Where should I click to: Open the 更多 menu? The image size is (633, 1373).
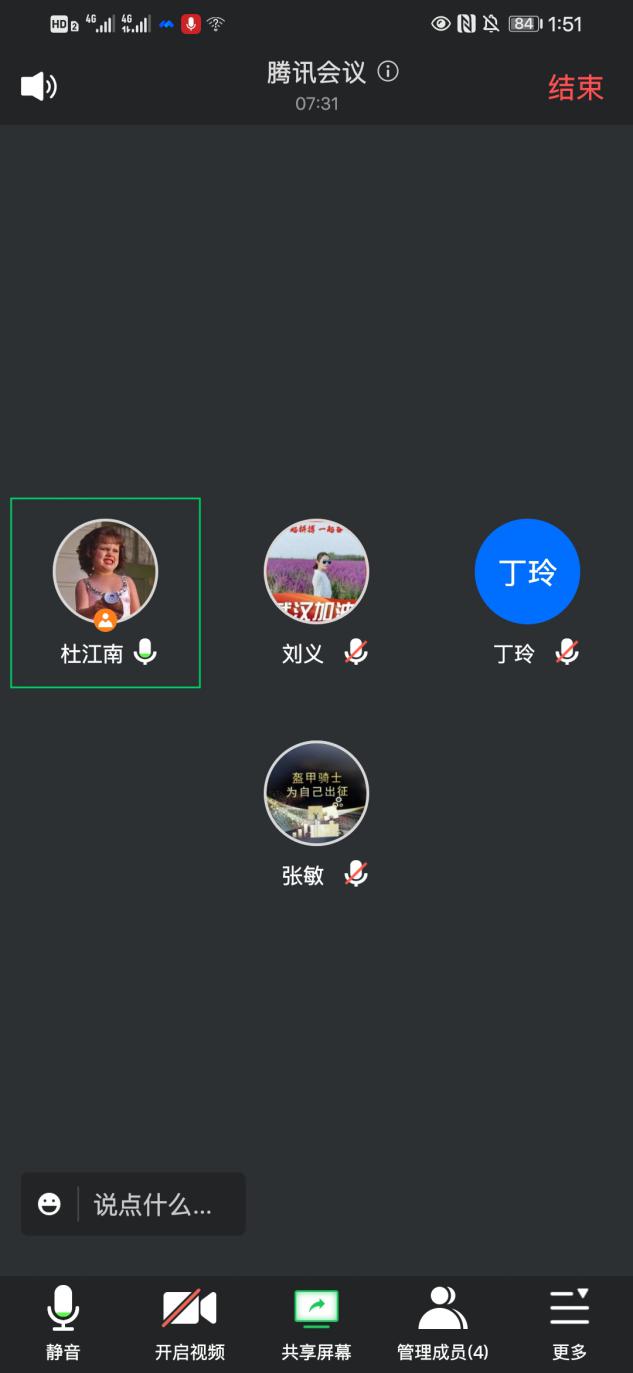(x=569, y=1322)
